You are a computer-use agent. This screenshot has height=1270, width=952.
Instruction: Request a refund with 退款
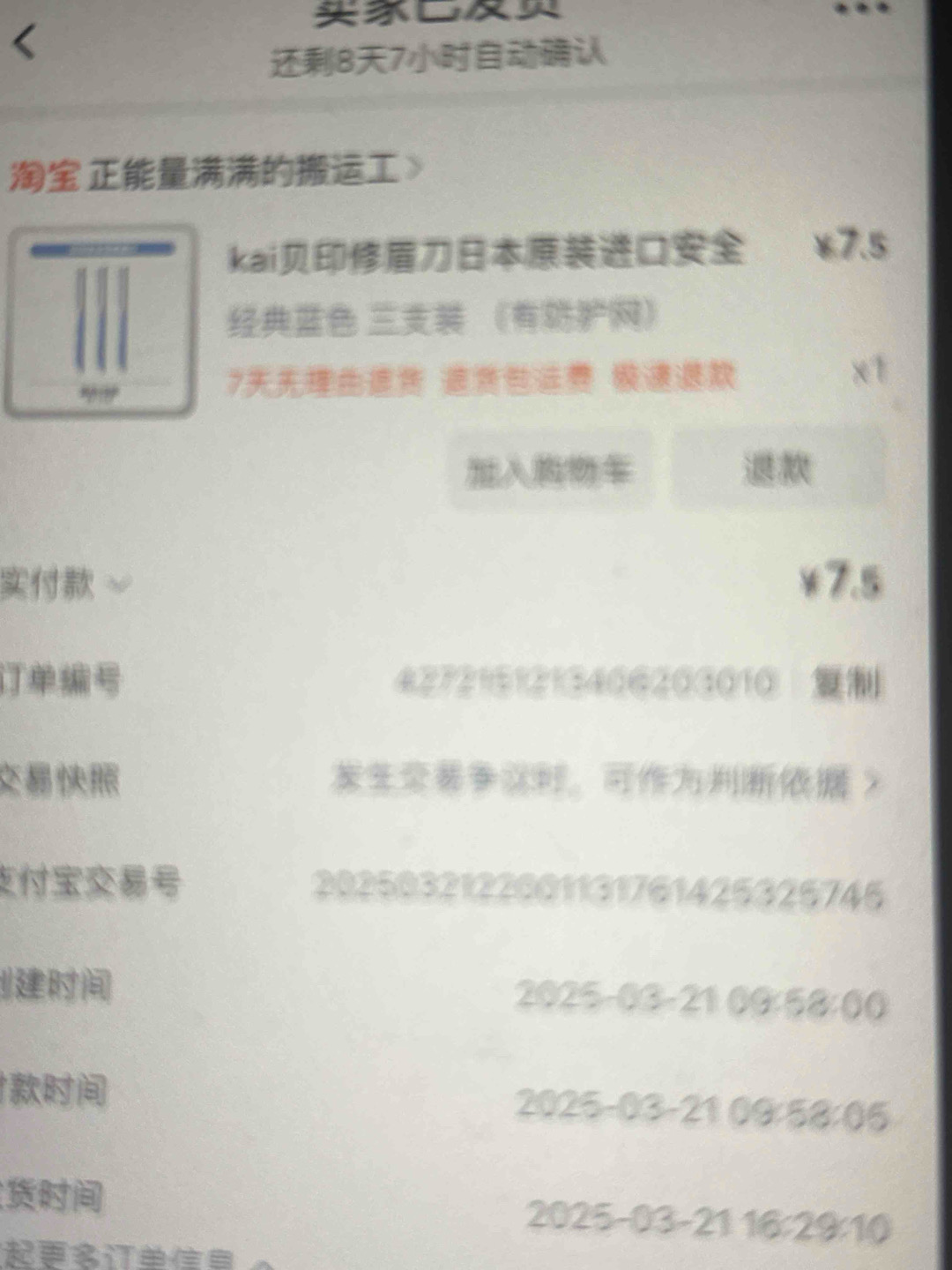click(x=777, y=469)
